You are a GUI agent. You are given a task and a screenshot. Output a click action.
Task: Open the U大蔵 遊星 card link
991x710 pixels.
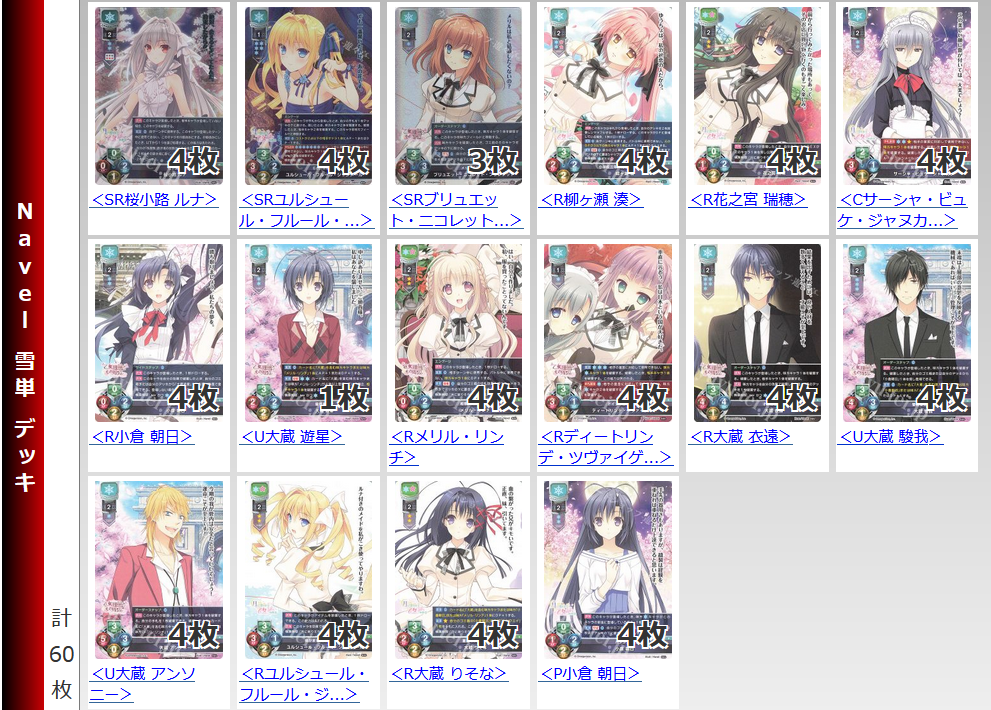coord(292,436)
